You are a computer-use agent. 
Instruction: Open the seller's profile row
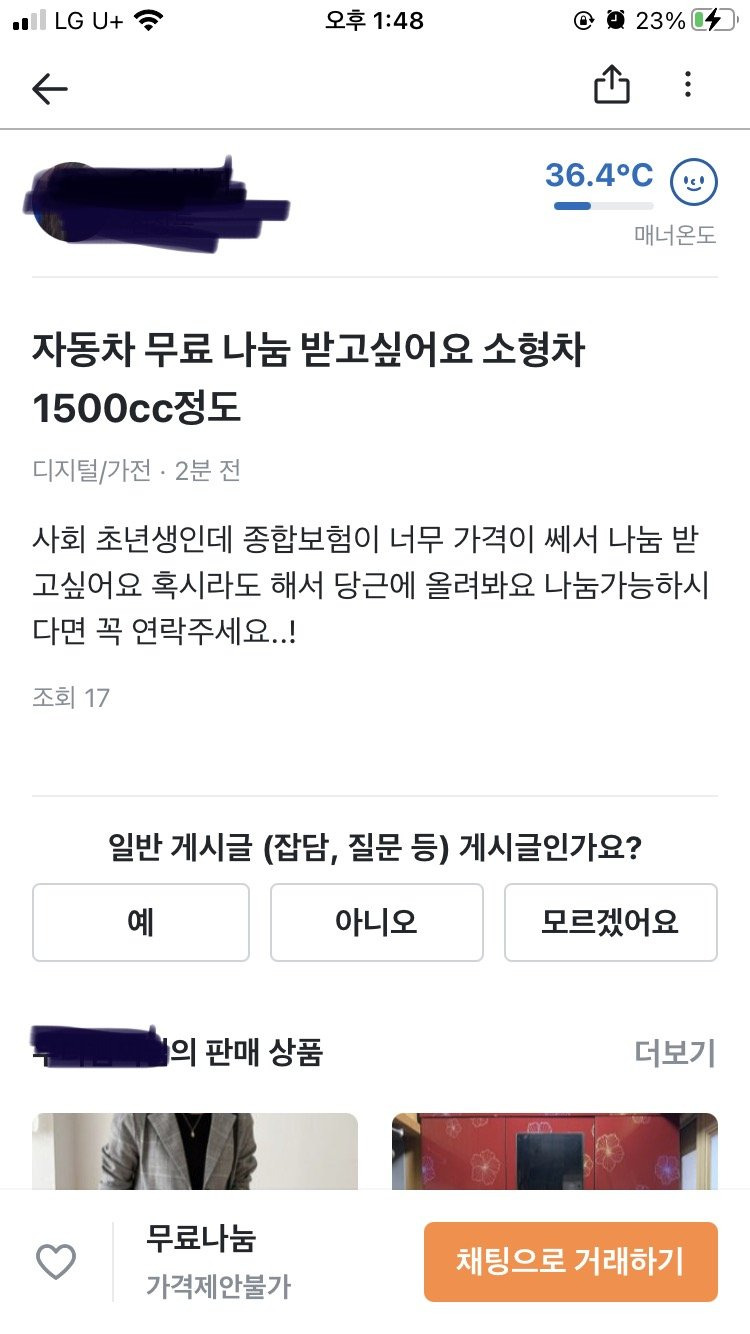tap(160, 205)
